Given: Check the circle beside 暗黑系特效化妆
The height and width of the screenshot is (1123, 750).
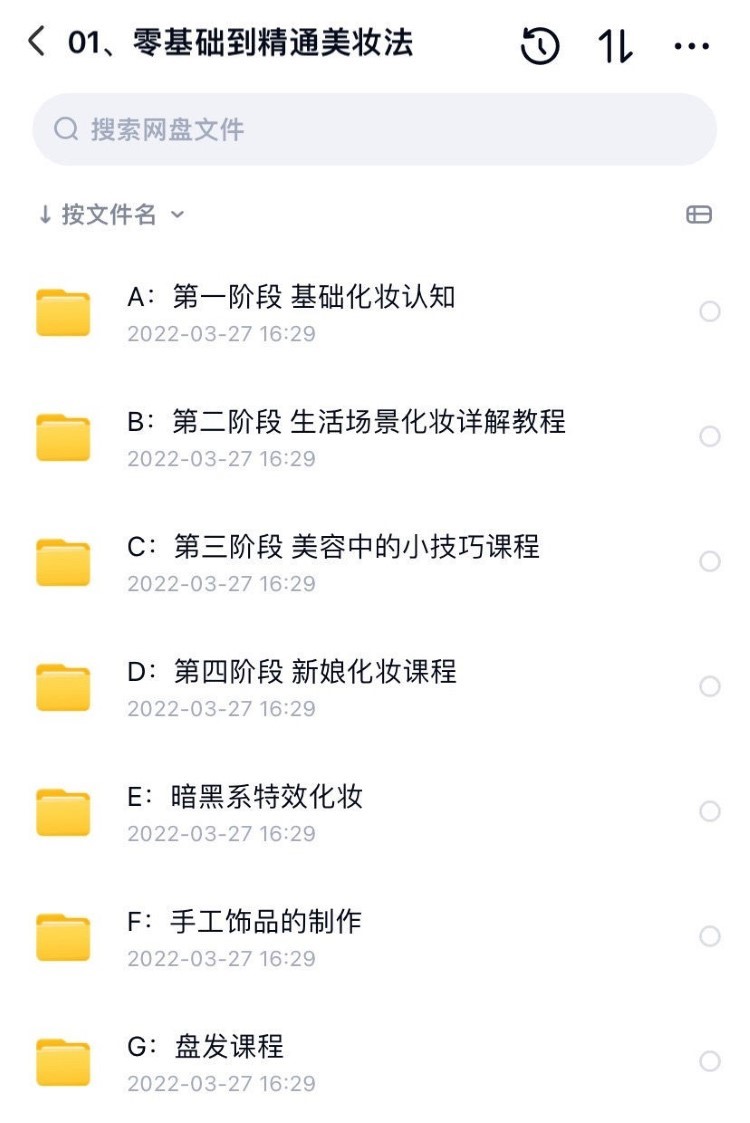Looking at the screenshot, I should tap(710, 812).
